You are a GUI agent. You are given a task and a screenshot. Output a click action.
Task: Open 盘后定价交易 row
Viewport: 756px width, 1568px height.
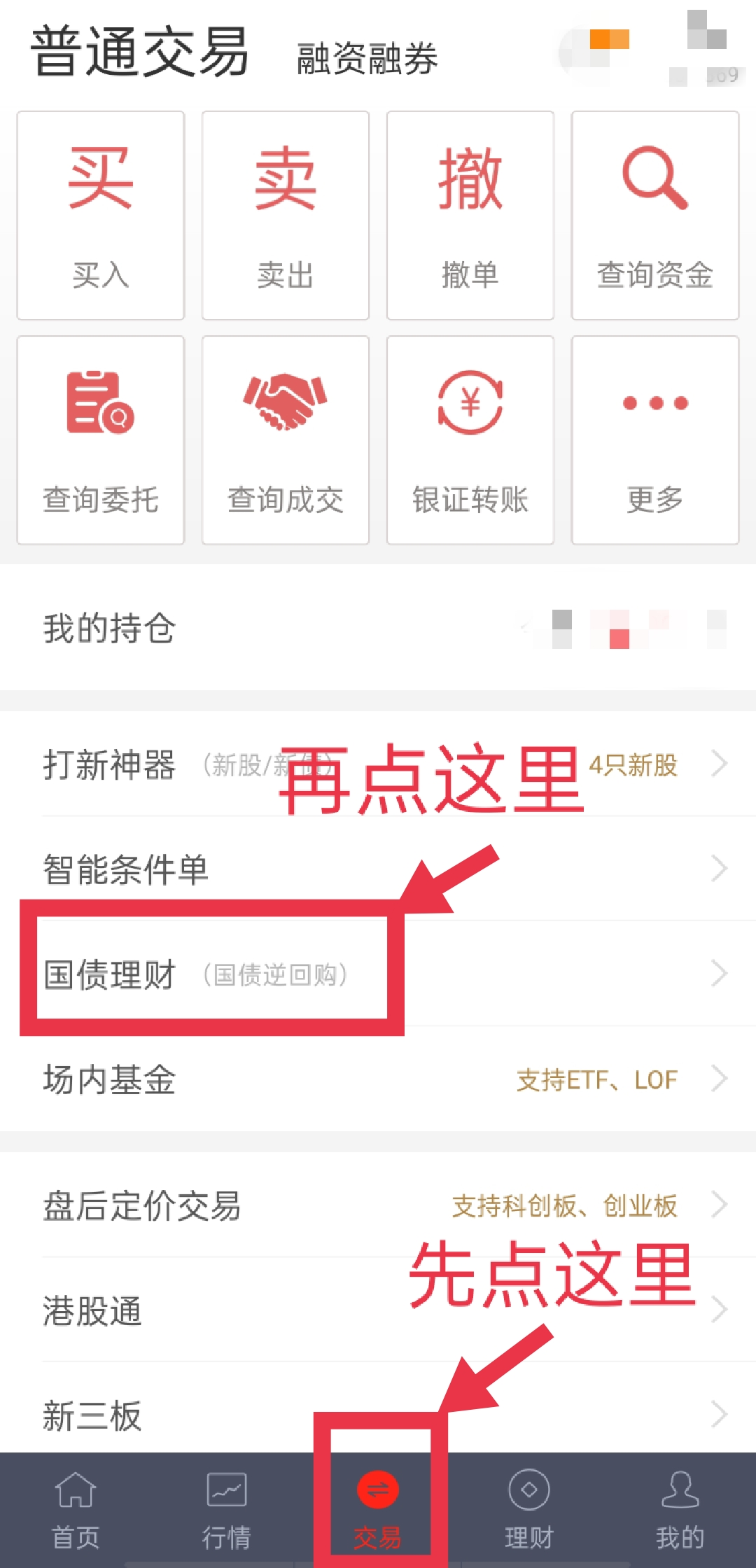(x=378, y=1205)
